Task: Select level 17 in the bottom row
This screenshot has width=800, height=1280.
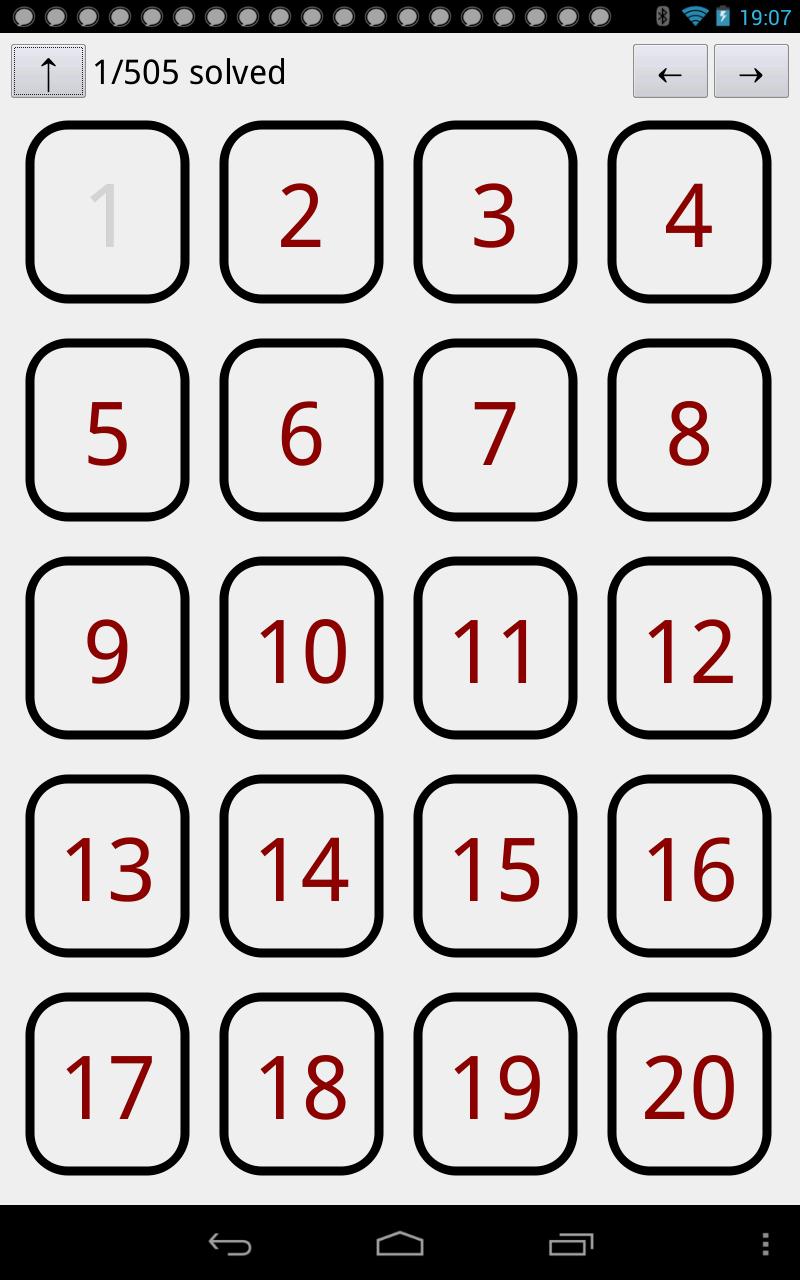Action: 107,1083
